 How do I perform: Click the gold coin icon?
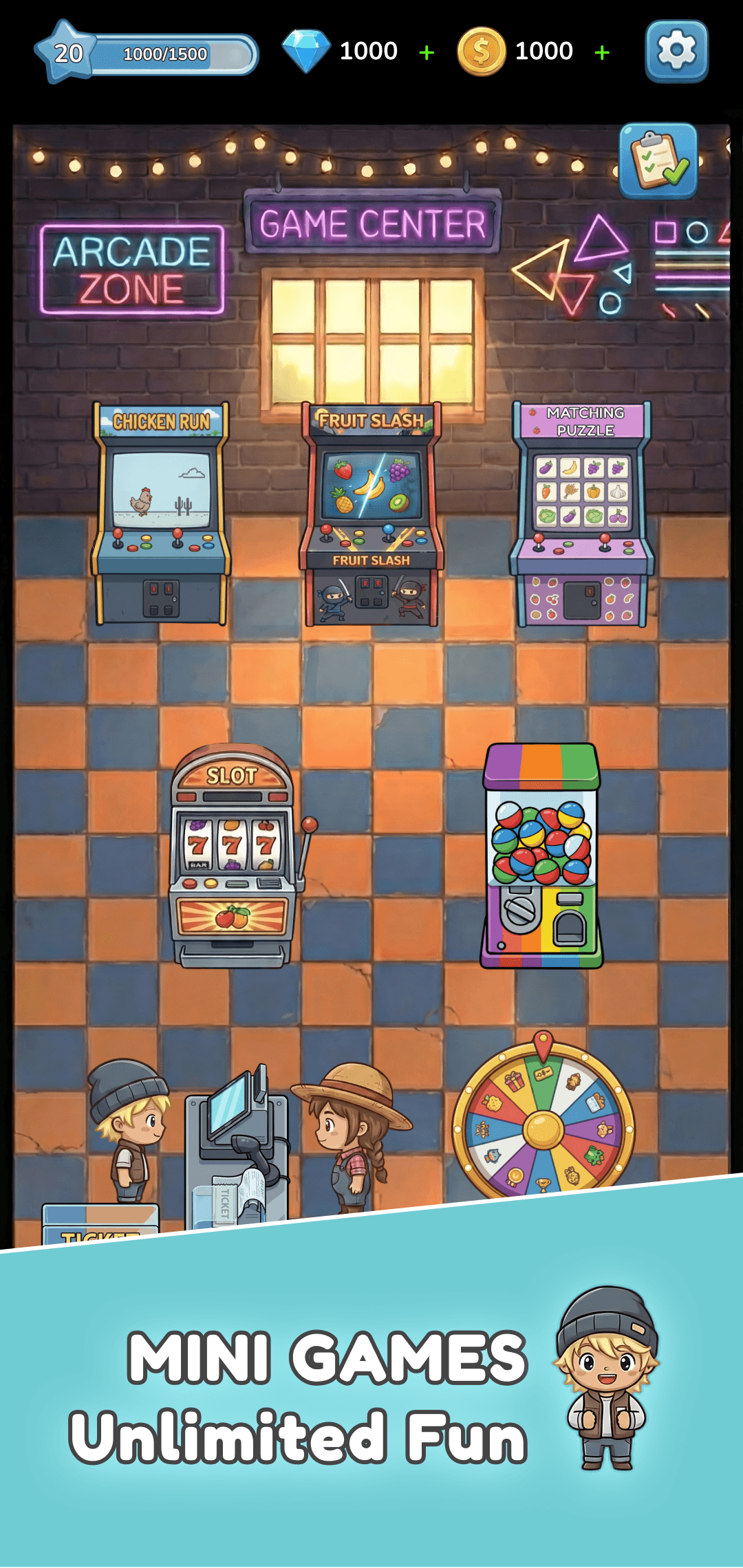point(483,51)
